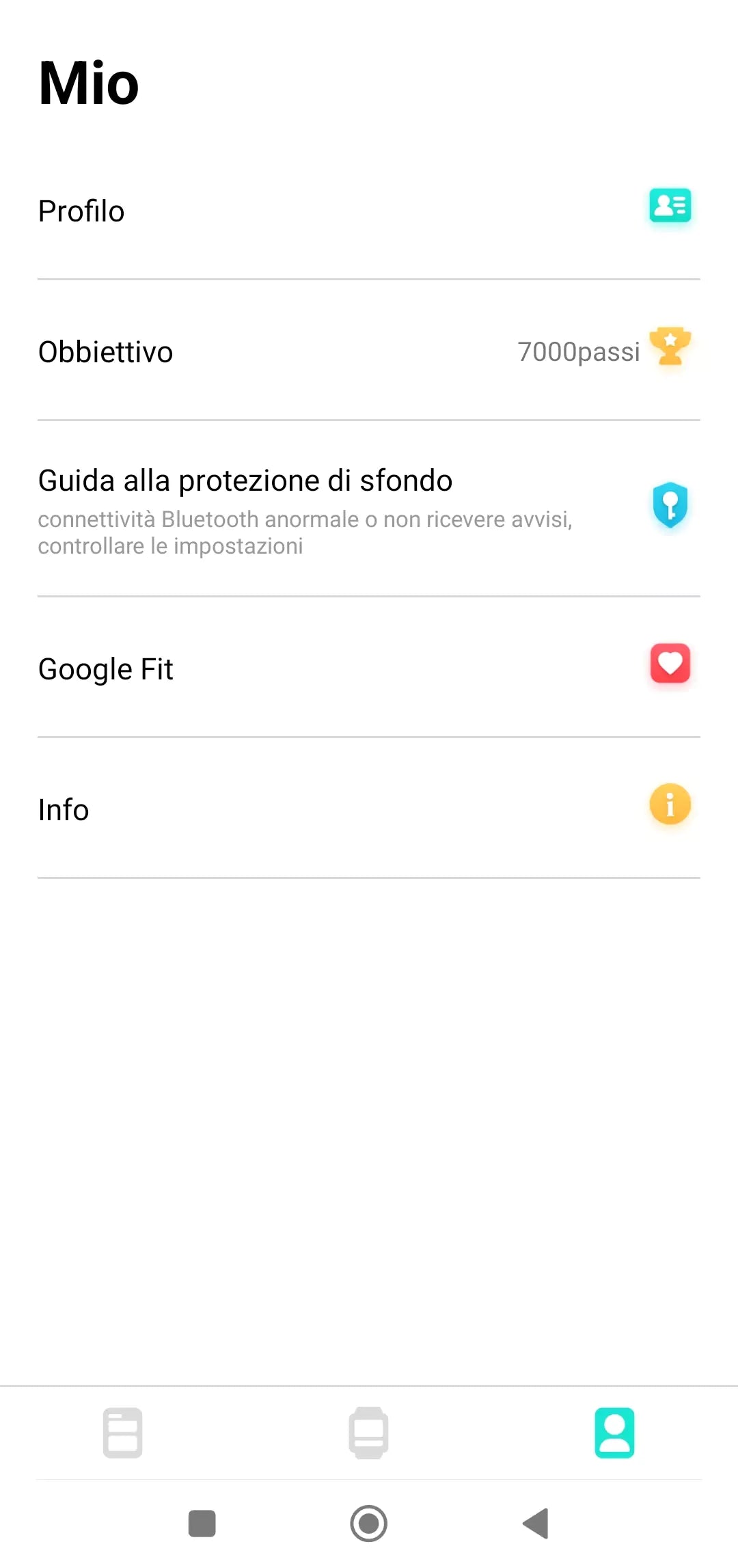Screen dimensions: 738x1568
Task: Click the Bluetooth connectivity hint text
Action: [x=306, y=532]
